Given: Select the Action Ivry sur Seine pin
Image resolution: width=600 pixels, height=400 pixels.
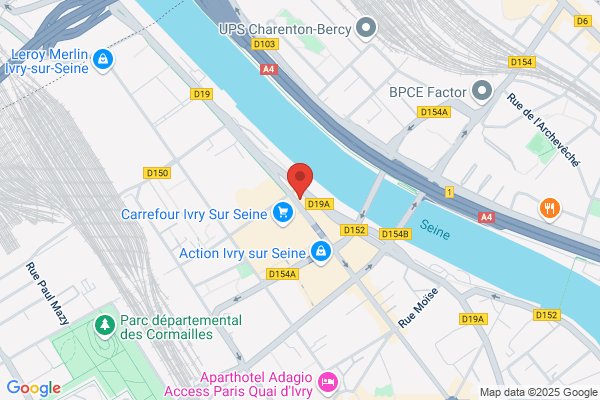Looking at the screenshot, I should (321, 252).
